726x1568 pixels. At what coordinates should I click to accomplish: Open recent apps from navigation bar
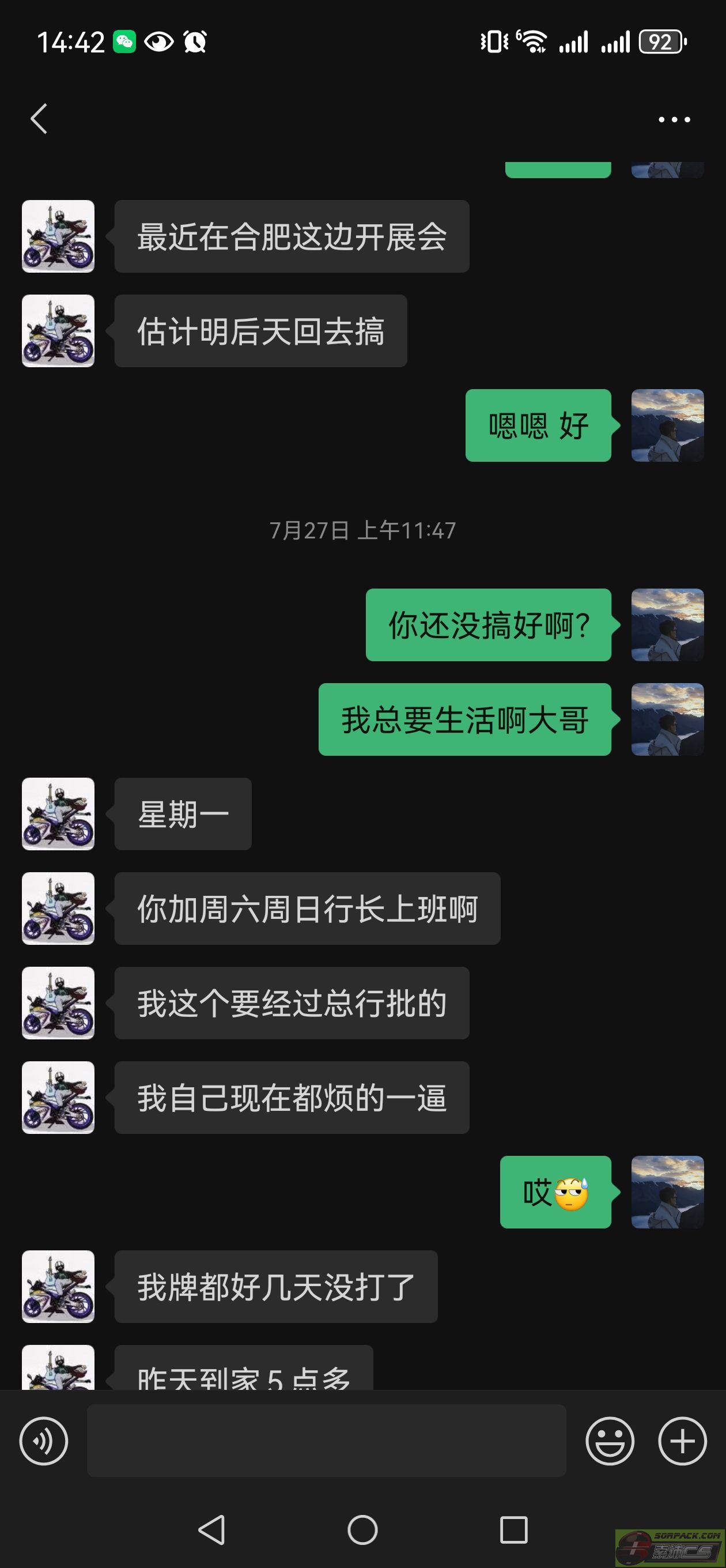click(513, 1529)
